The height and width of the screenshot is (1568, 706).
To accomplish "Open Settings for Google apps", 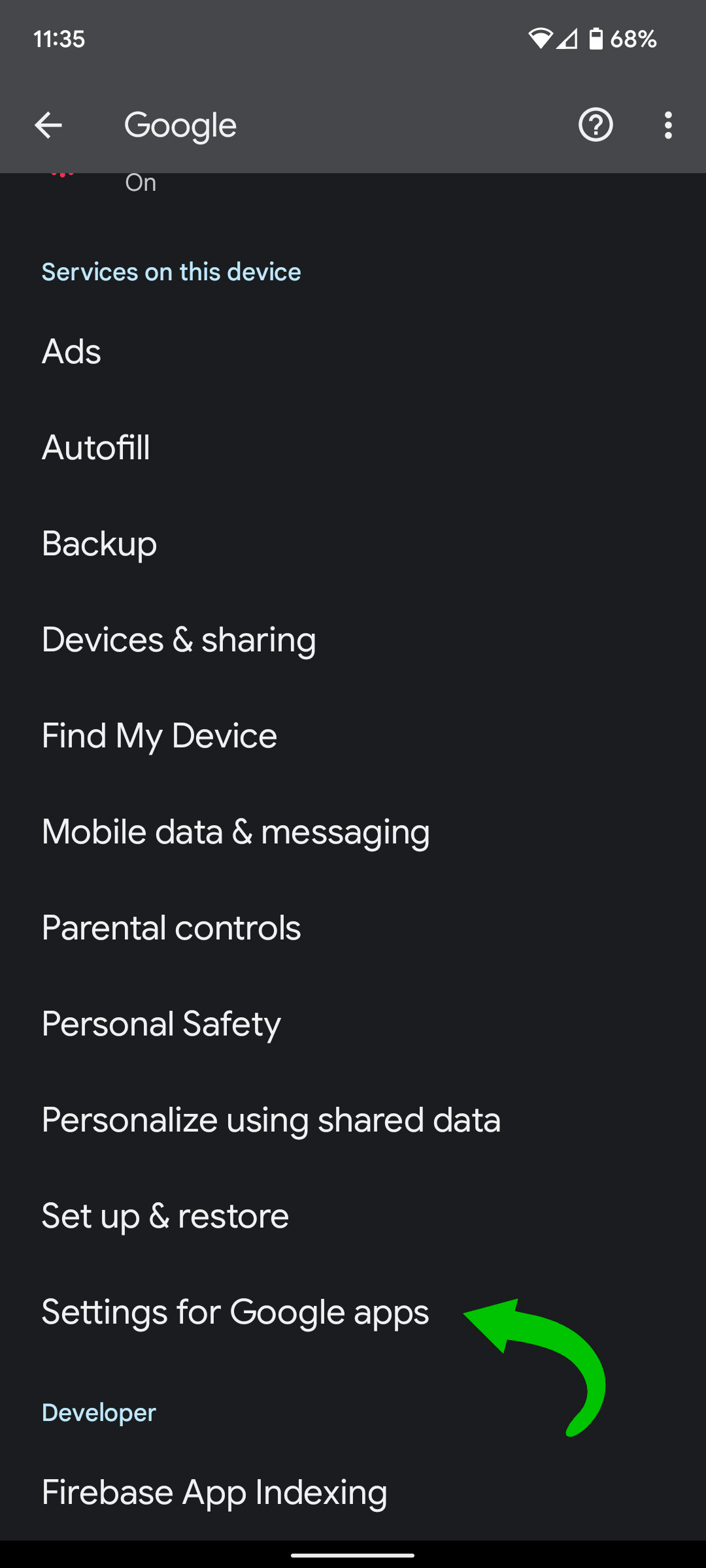I will [234, 1311].
